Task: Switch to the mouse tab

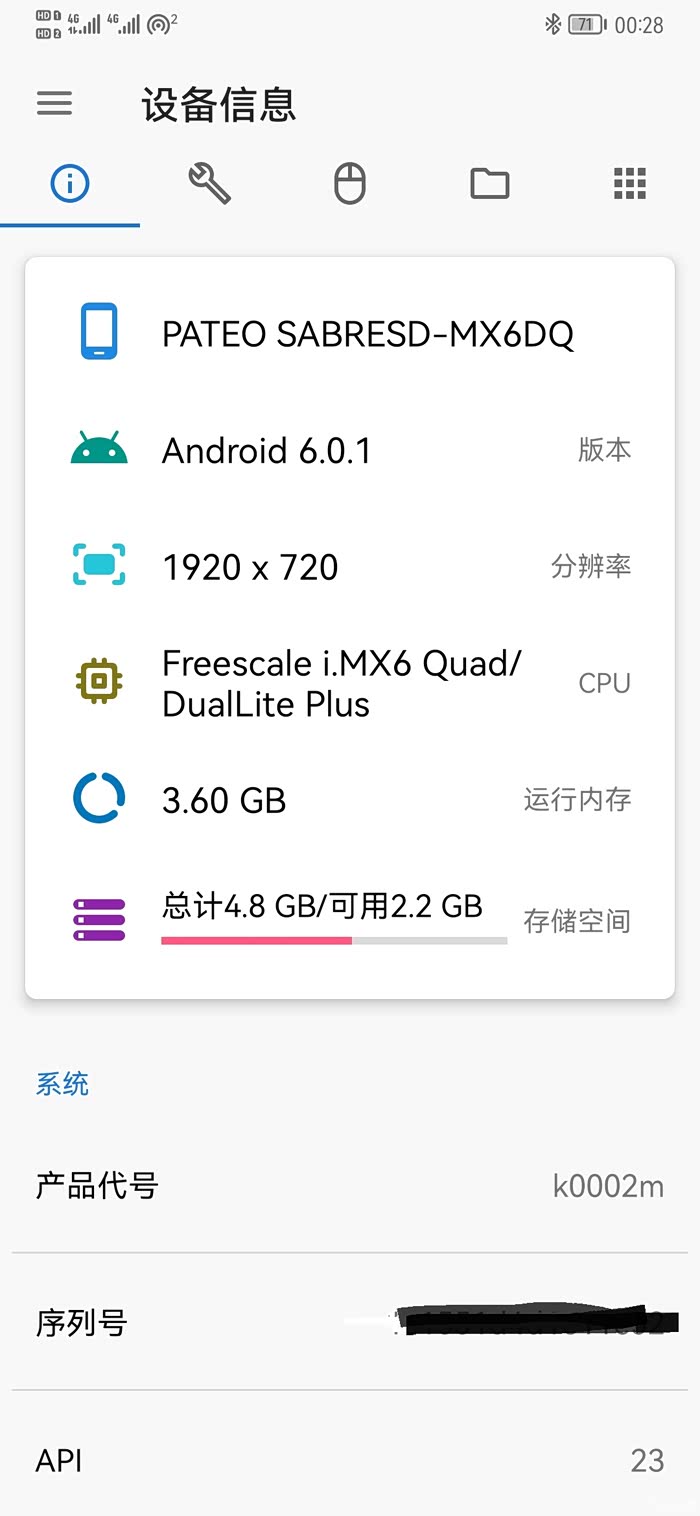Action: pos(349,184)
